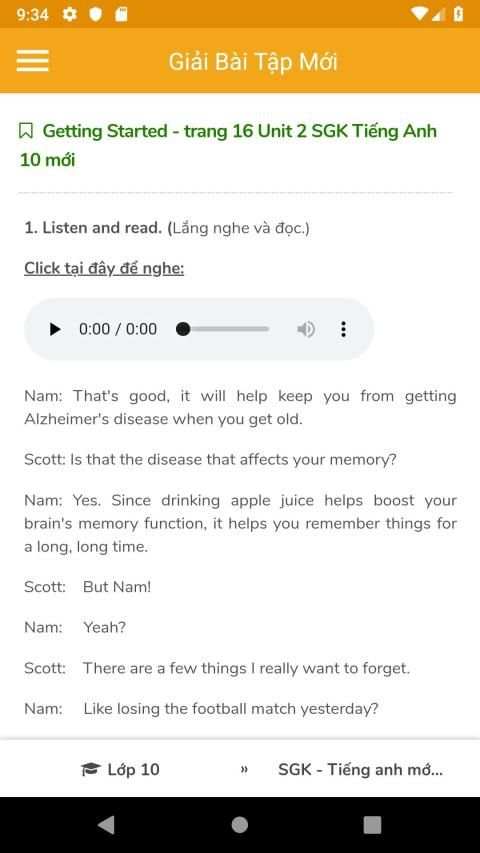This screenshot has height=853, width=480.
Task: Return to the home screen
Action: 239,825
